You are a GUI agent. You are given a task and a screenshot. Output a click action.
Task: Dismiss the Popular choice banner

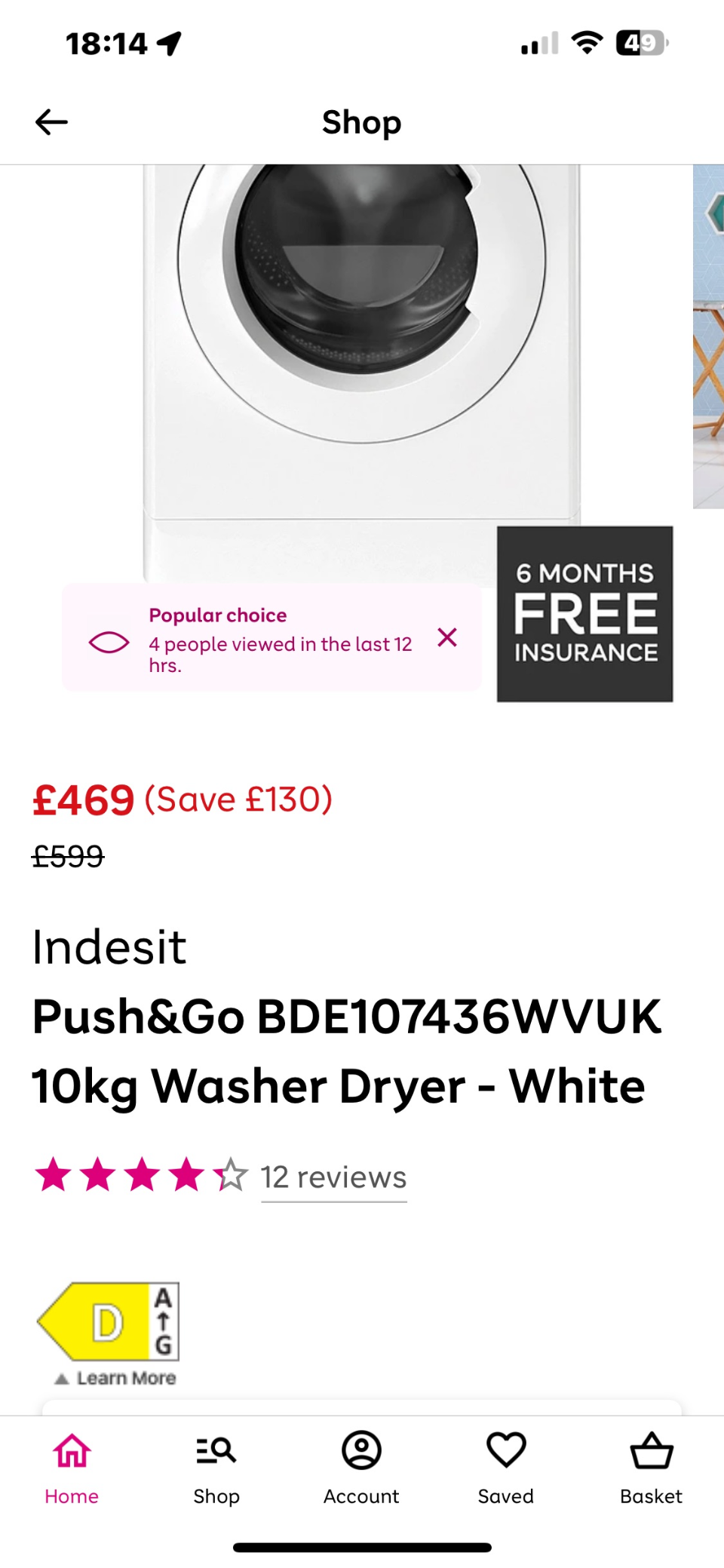click(x=447, y=638)
